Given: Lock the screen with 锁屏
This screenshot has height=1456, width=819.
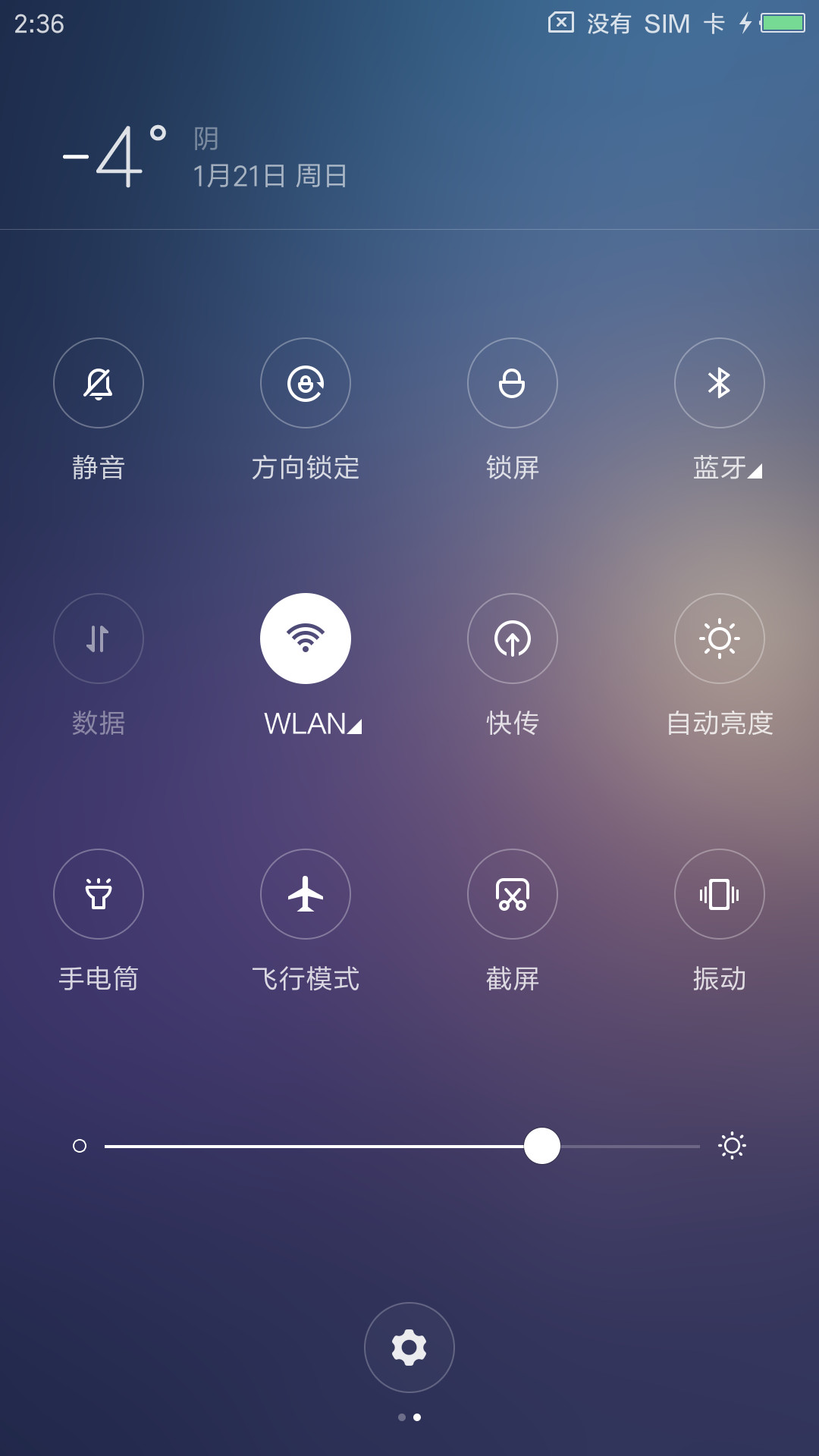Looking at the screenshot, I should [x=513, y=383].
